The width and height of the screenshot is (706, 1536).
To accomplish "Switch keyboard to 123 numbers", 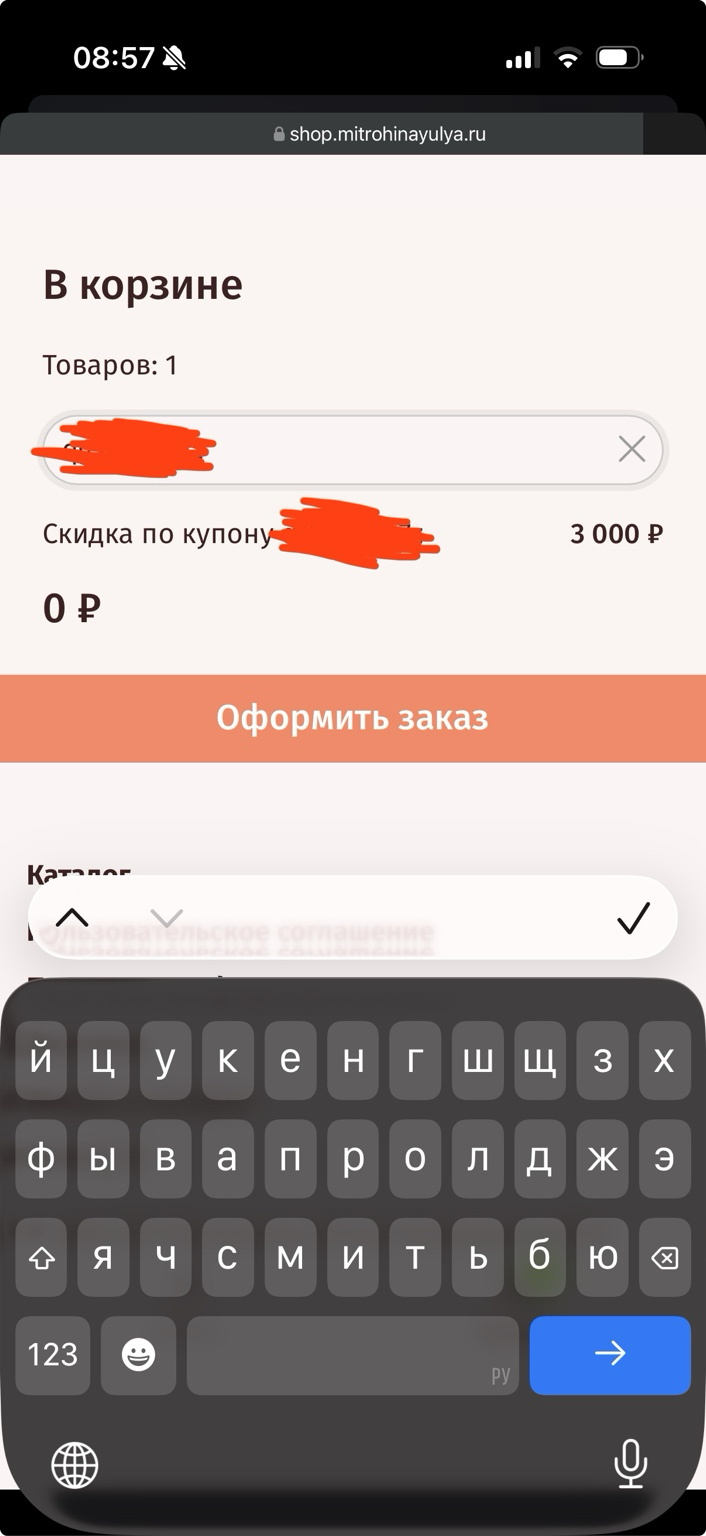I will click(53, 1354).
